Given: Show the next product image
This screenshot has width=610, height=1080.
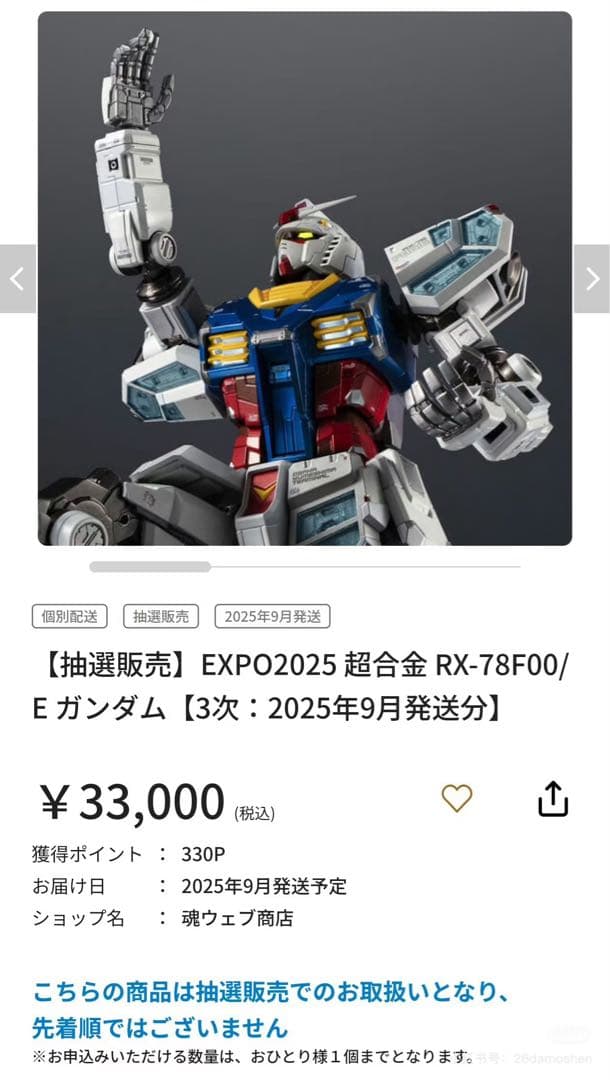Looking at the screenshot, I should (x=592, y=279).
